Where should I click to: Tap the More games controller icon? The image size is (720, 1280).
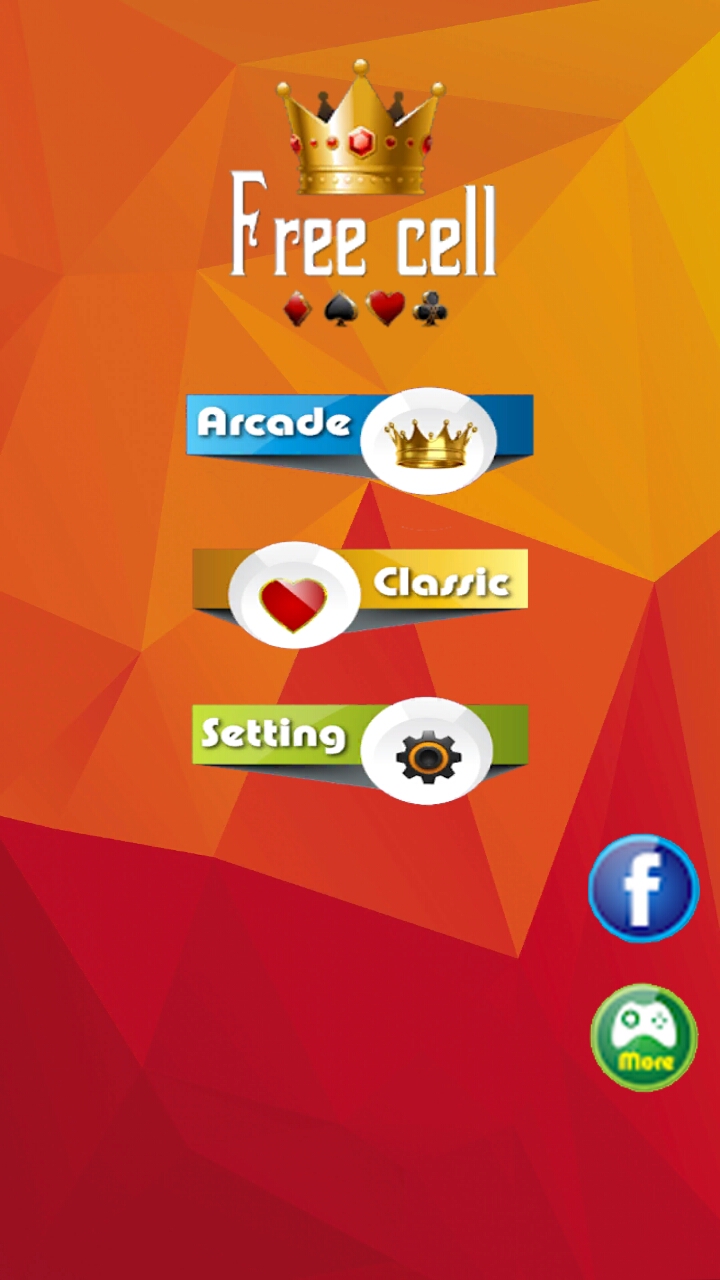pos(643,1037)
